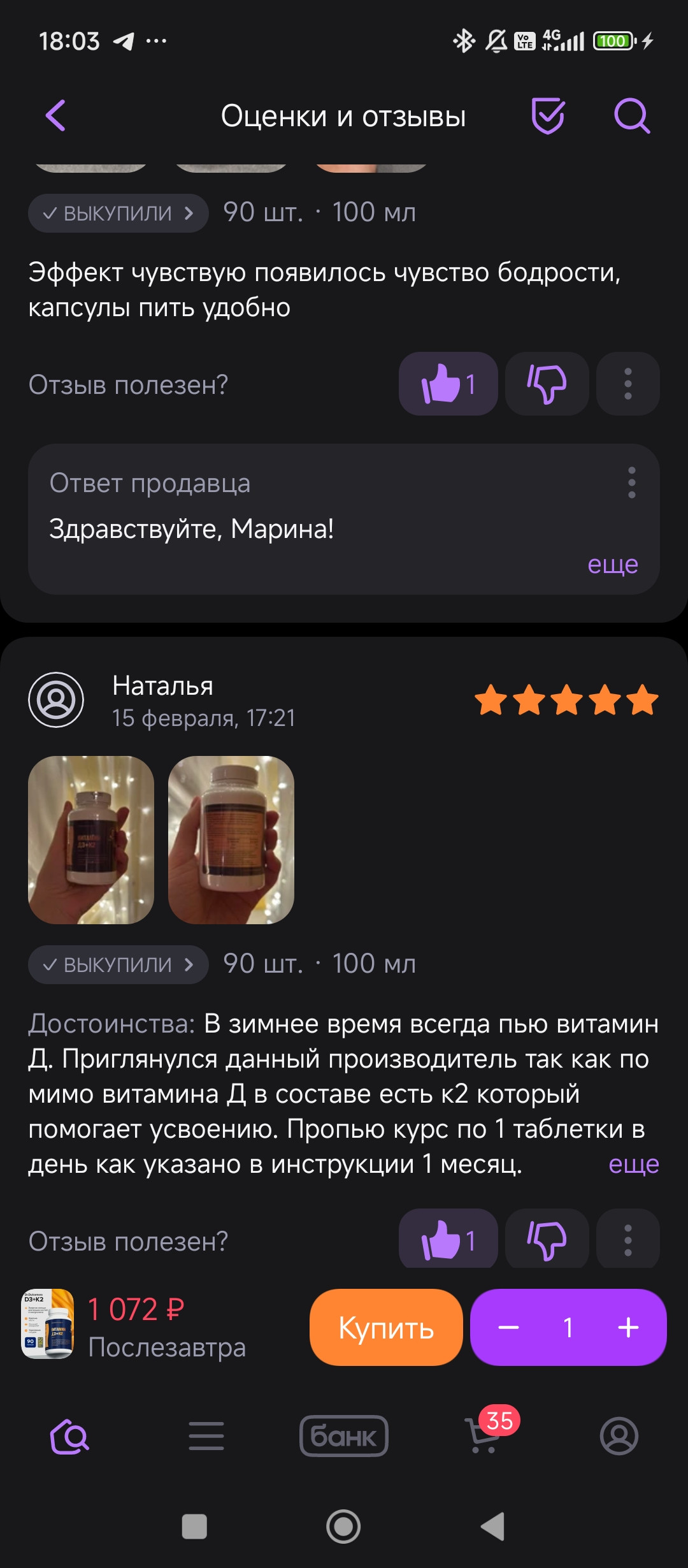Decrease quantity with minus
Viewport: 688px width, 1568px height.
[508, 1328]
